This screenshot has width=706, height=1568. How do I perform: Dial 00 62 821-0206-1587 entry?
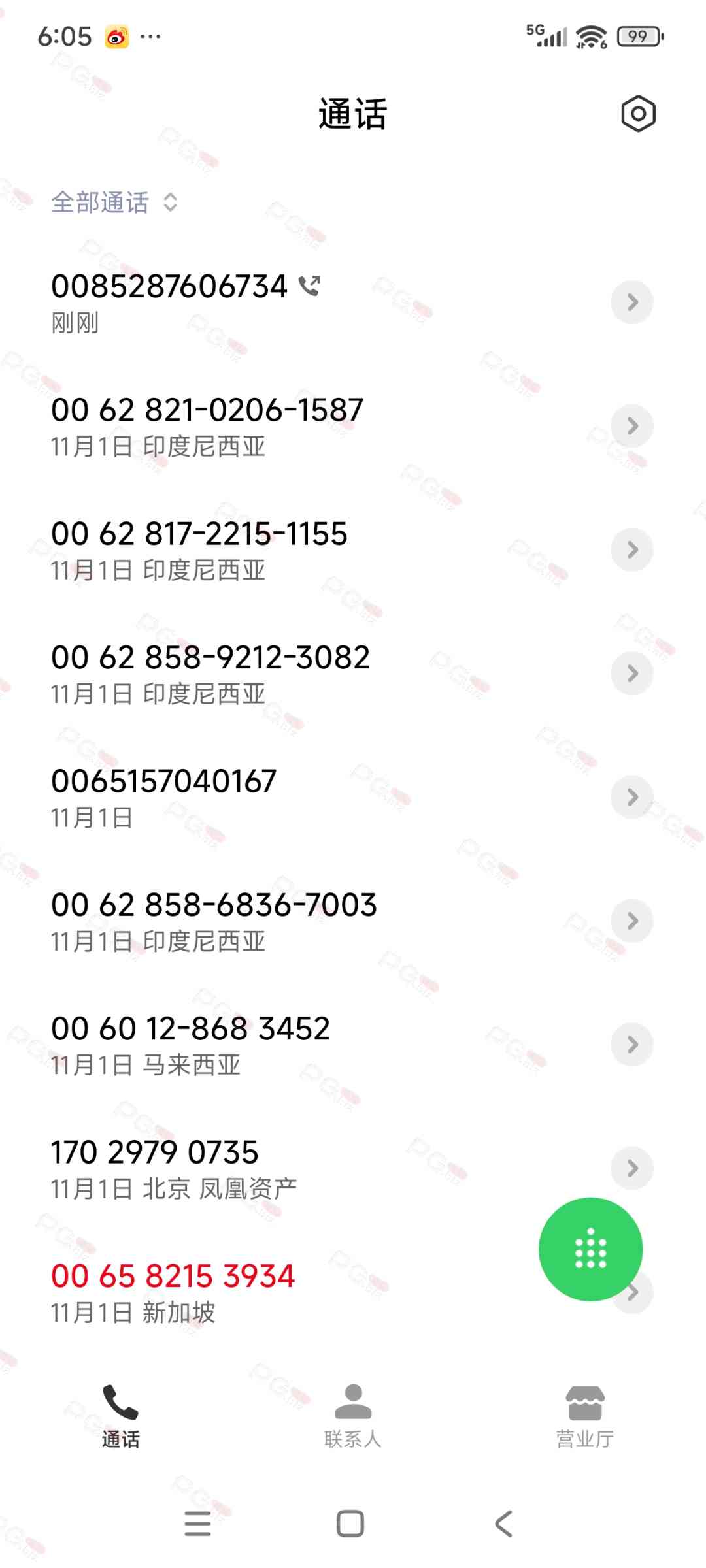point(207,426)
